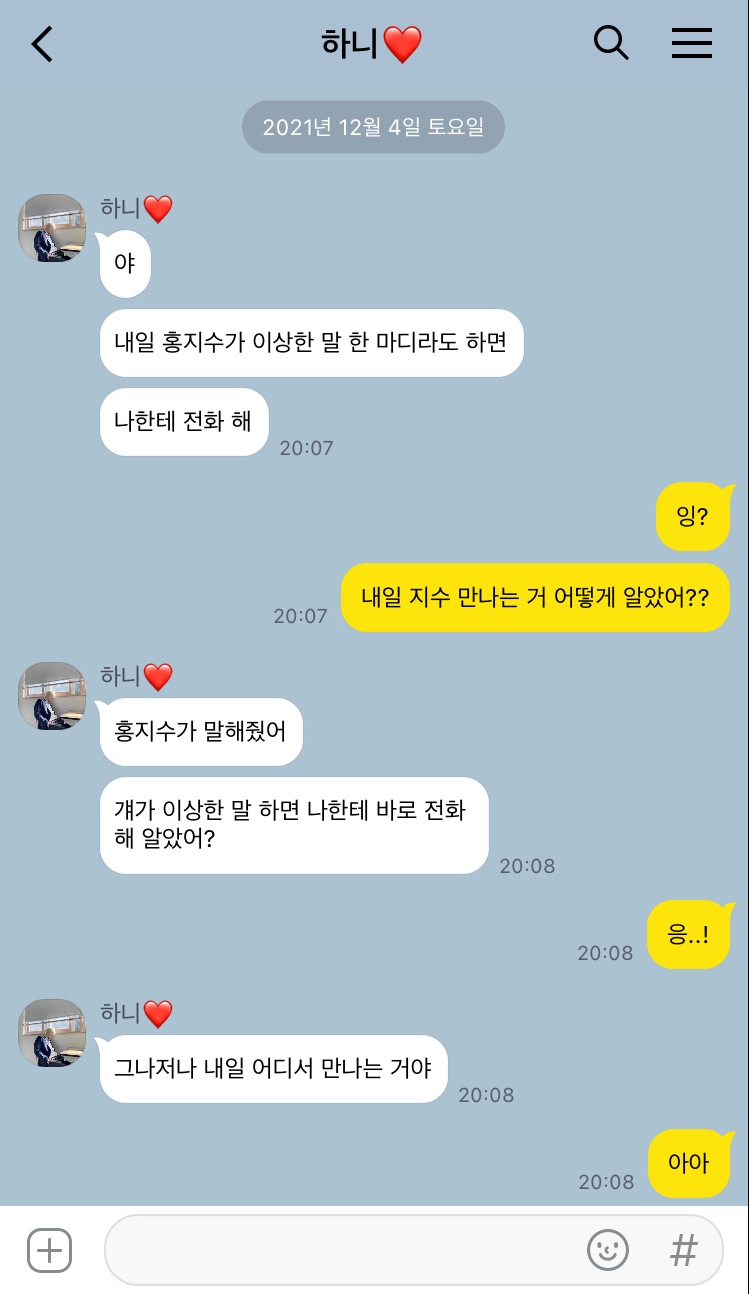Tap the chat title 하니❤️
The width and height of the screenshot is (749, 1294).
tap(371, 44)
